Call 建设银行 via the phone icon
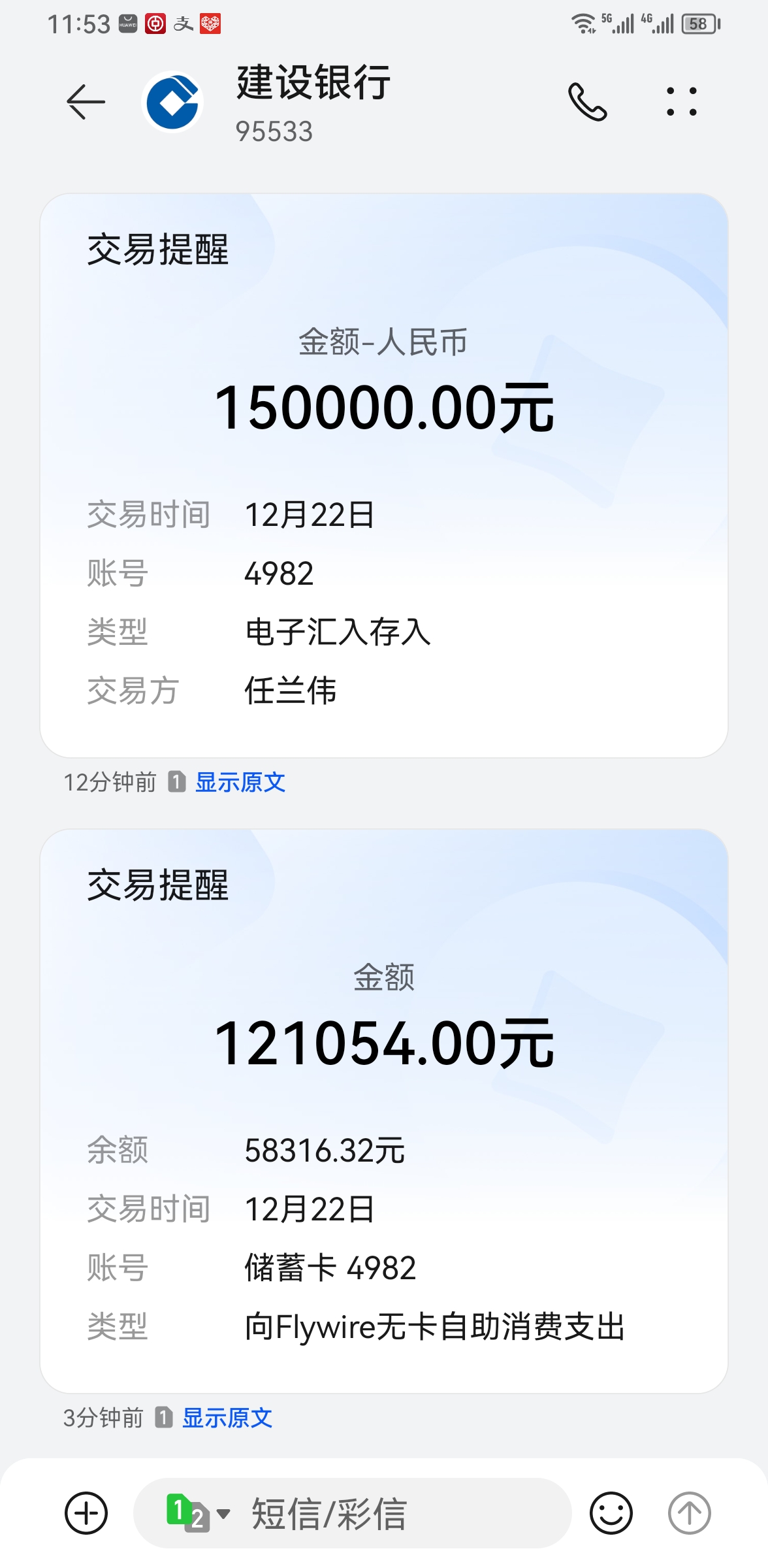The width and height of the screenshot is (768, 1568). click(587, 102)
